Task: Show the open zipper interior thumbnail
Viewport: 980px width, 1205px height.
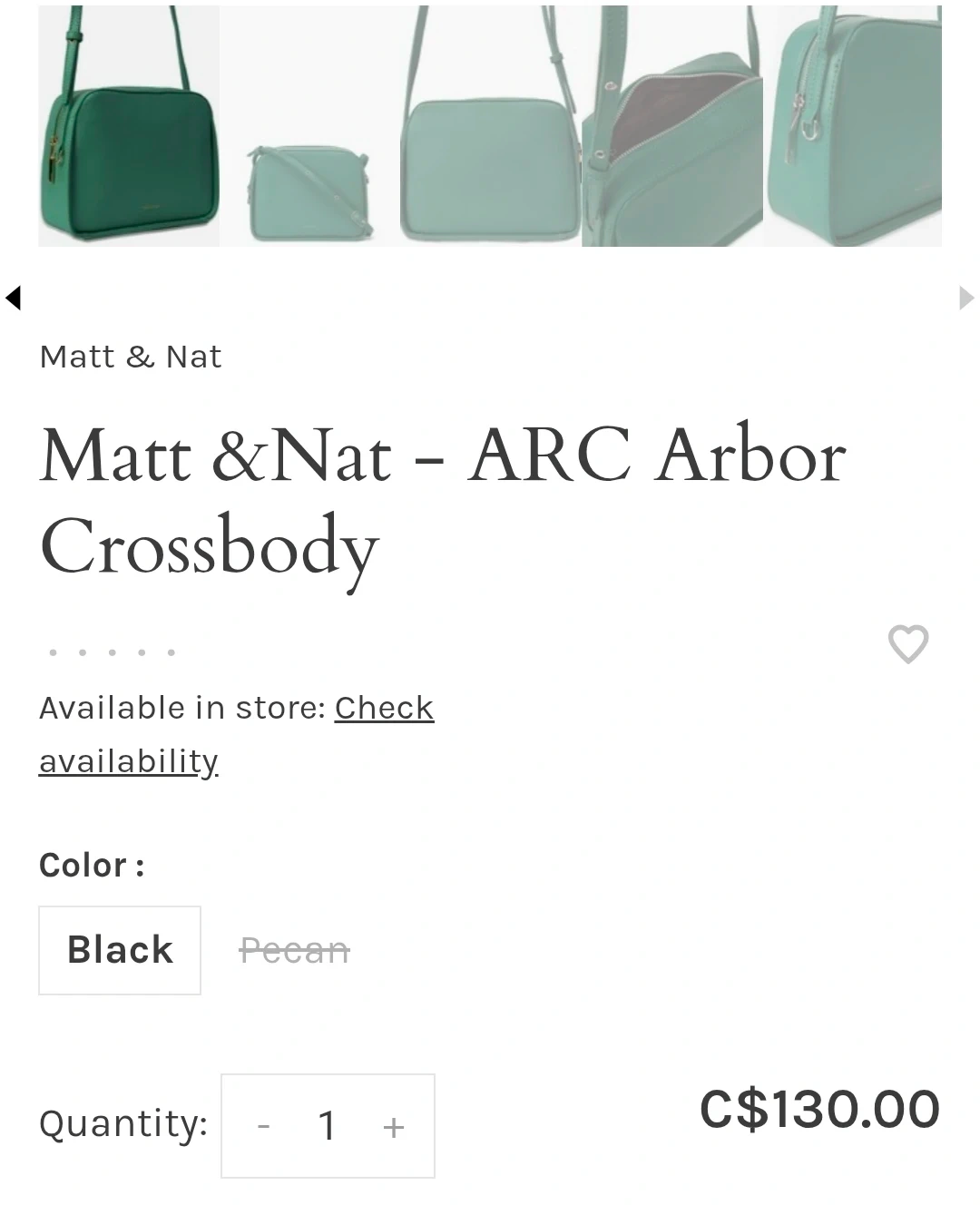Action: pyautogui.click(x=672, y=127)
